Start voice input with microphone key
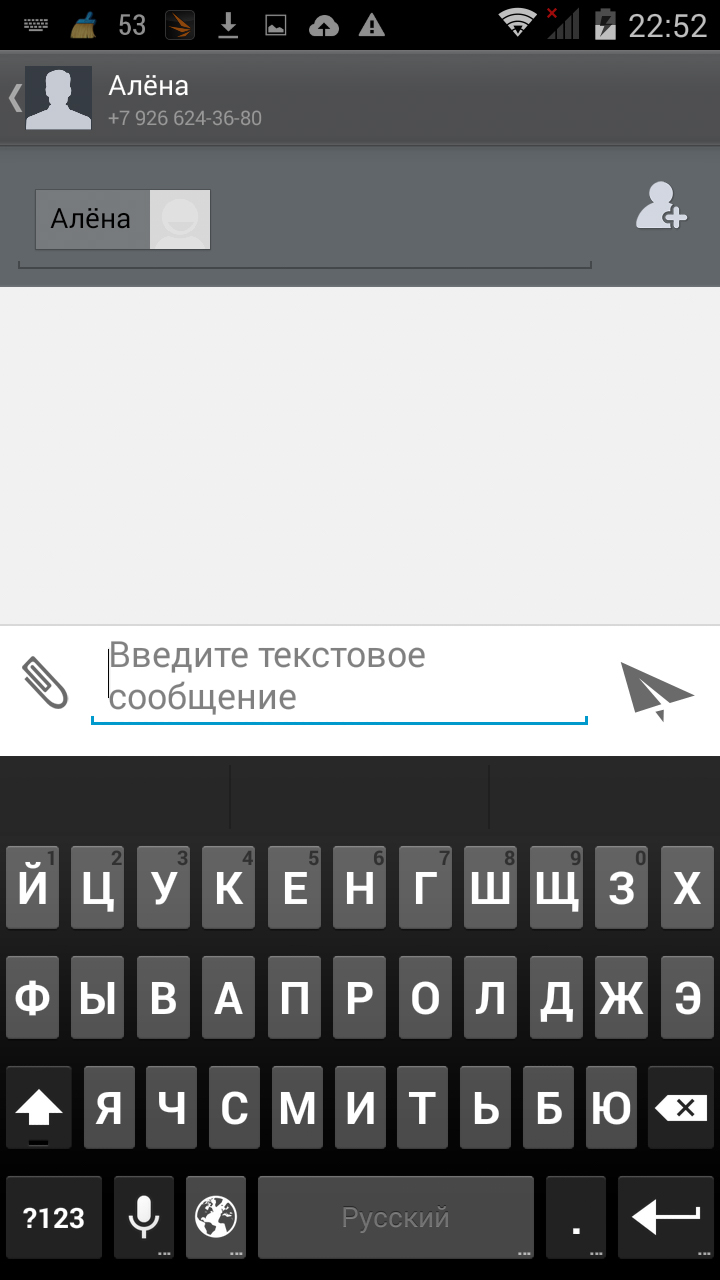This screenshot has width=720, height=1280. point(144,1217)
